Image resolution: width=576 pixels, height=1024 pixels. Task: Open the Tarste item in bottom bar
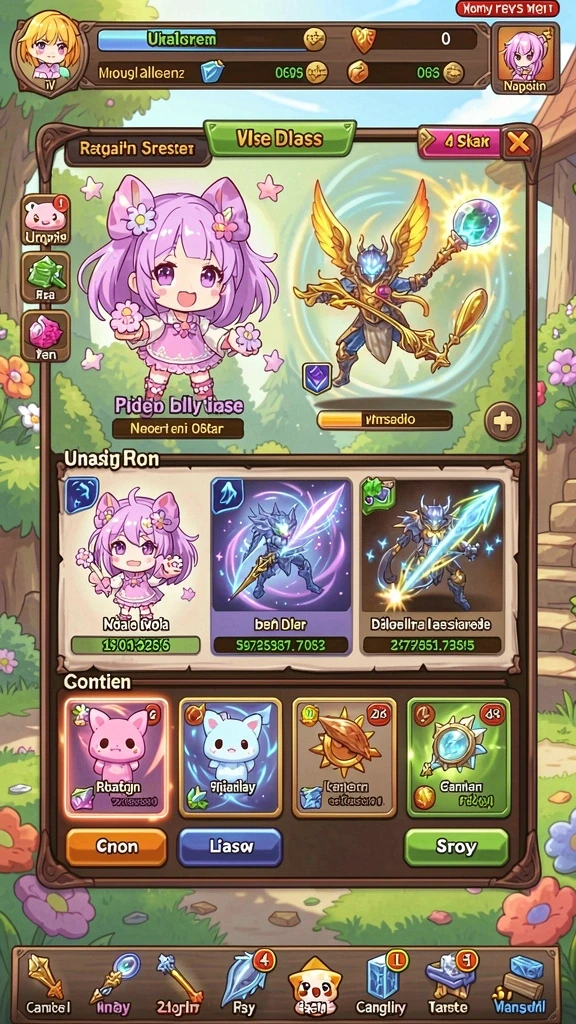448,985
